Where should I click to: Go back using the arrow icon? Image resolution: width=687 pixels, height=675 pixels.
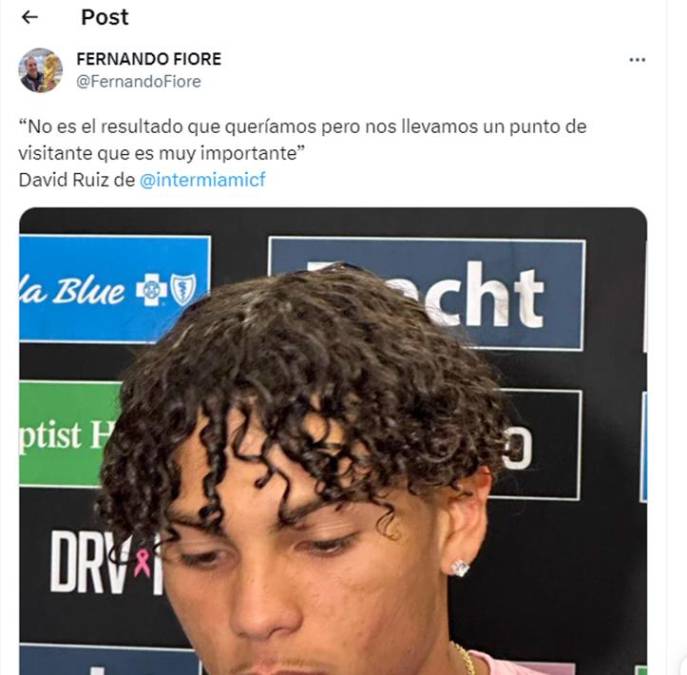(x=30, y=17)
